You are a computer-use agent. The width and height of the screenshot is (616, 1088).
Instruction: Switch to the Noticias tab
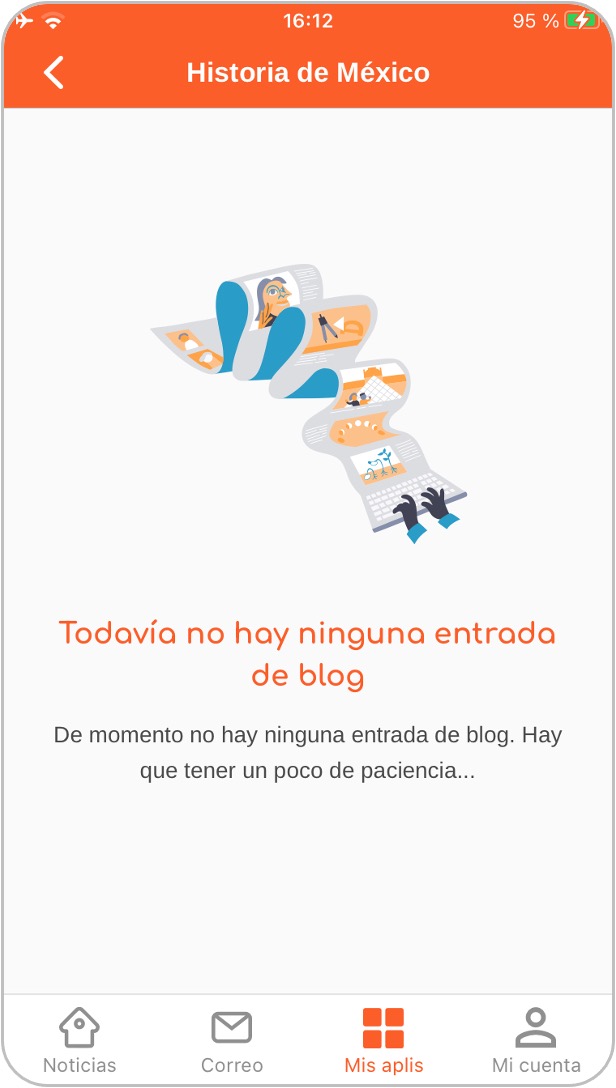coord(80,1040)
